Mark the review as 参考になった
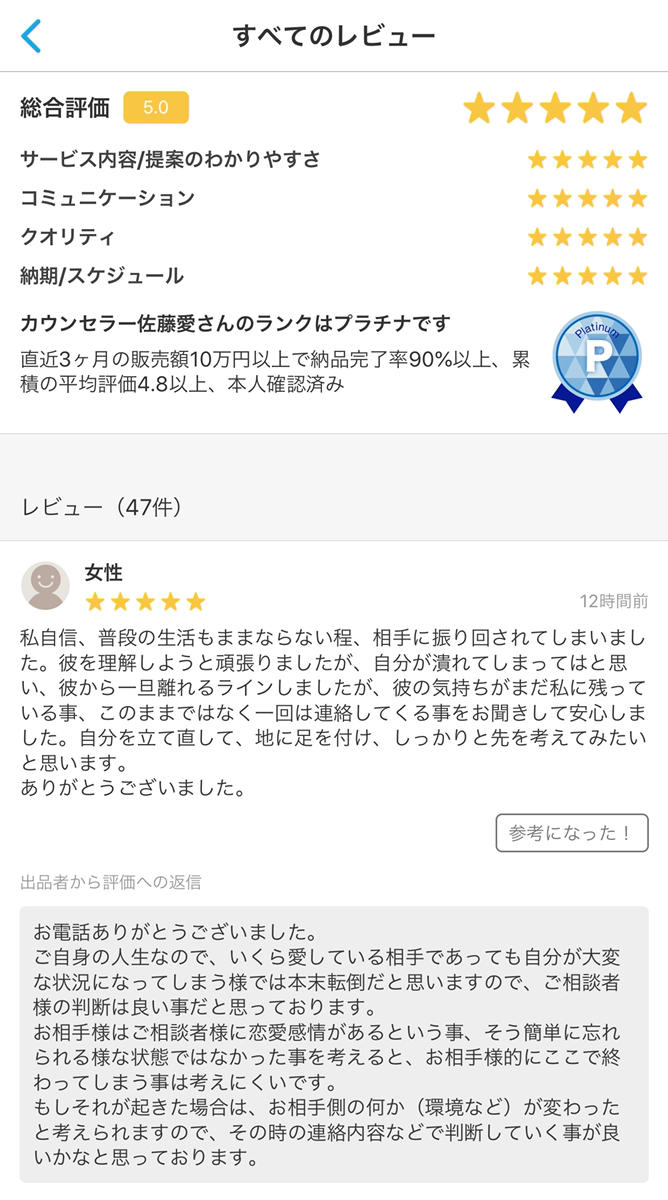 [x=571, y=833]
